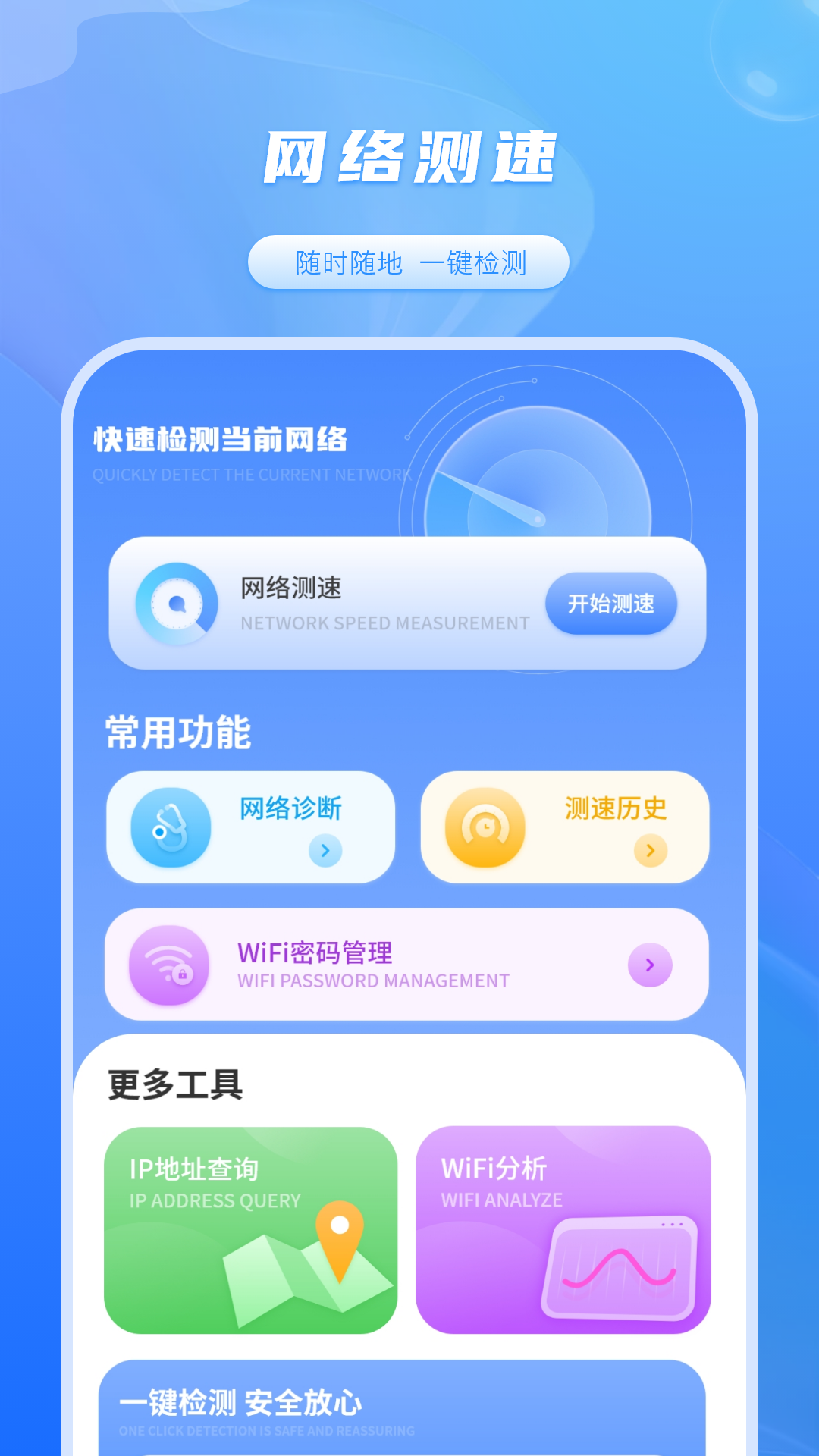Click the 随时随地 一键检测 pill
Screen dimensions: 819x1456
click(x=409, y=262)
